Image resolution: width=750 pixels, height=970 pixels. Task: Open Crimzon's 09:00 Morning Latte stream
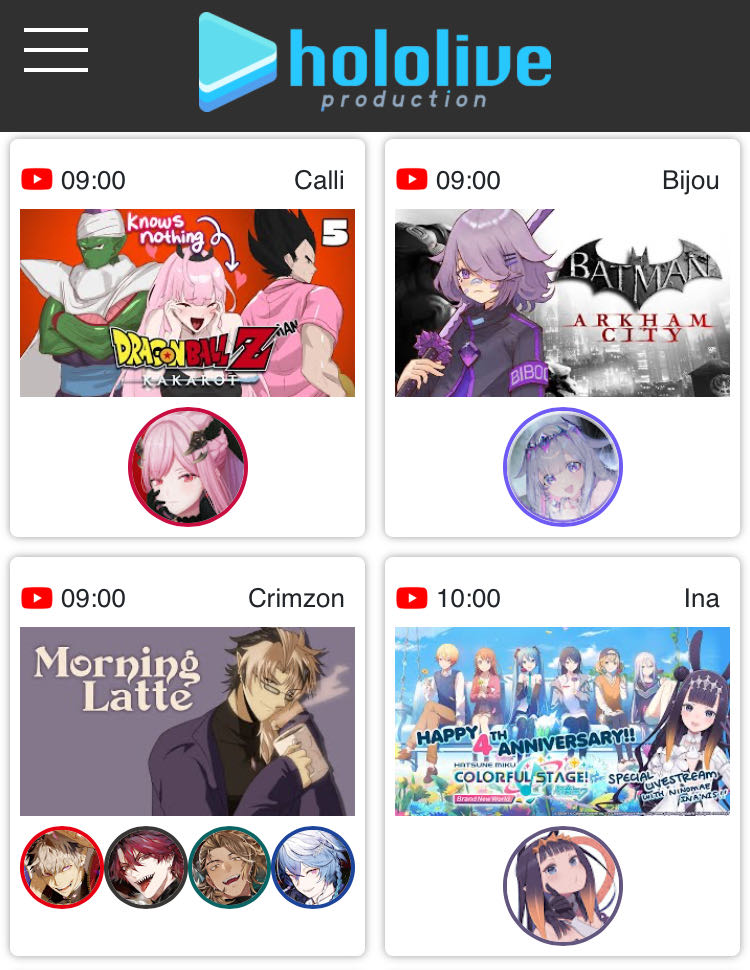(x=187, y=721)
